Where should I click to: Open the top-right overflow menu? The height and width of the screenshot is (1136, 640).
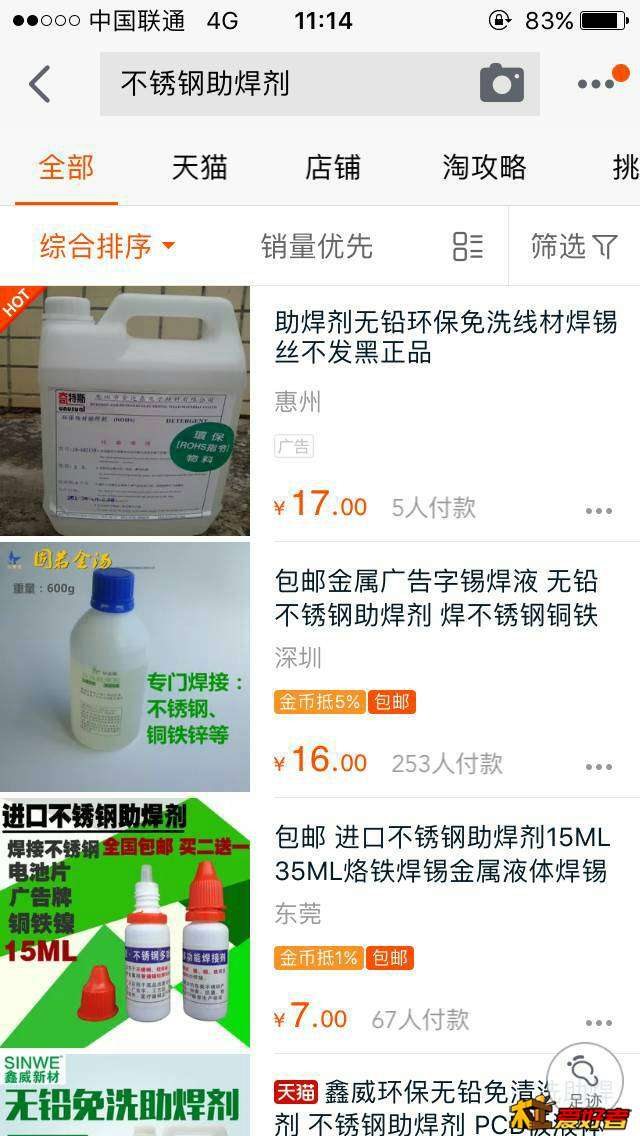point(597,83)
